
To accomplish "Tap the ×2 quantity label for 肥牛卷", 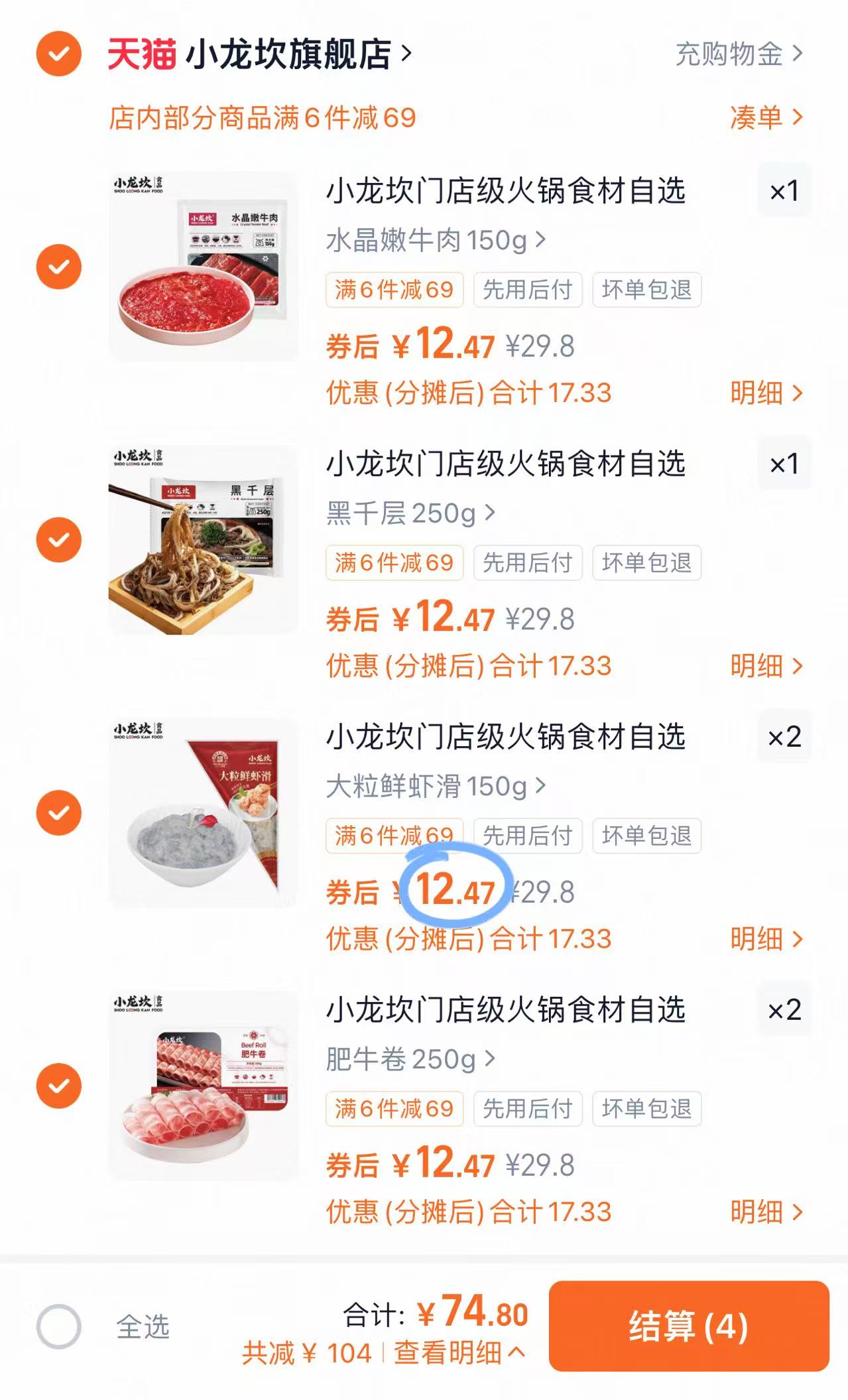I will coord(784,1011).
